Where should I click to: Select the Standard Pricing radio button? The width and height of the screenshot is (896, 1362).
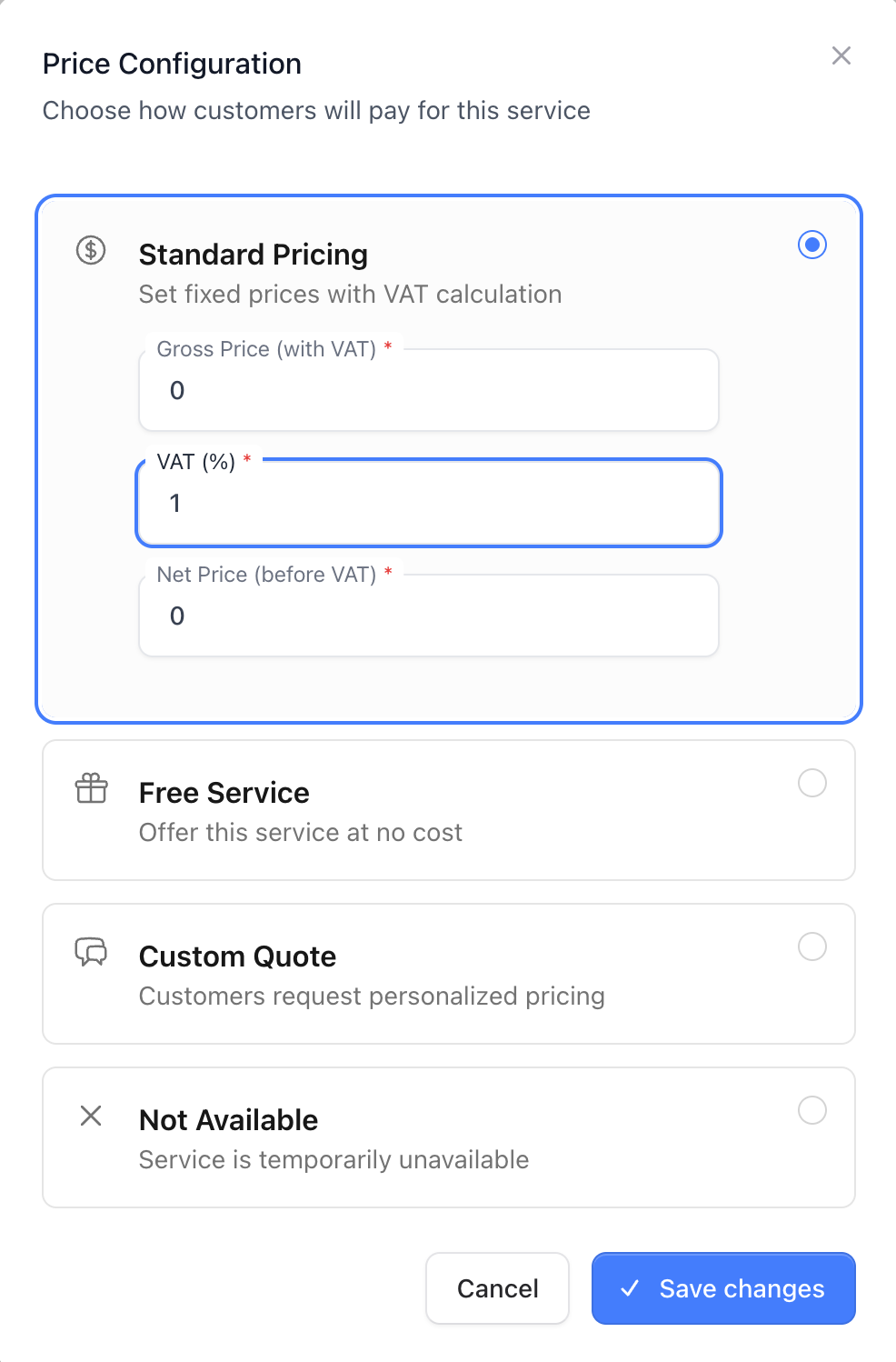(811, 245)
